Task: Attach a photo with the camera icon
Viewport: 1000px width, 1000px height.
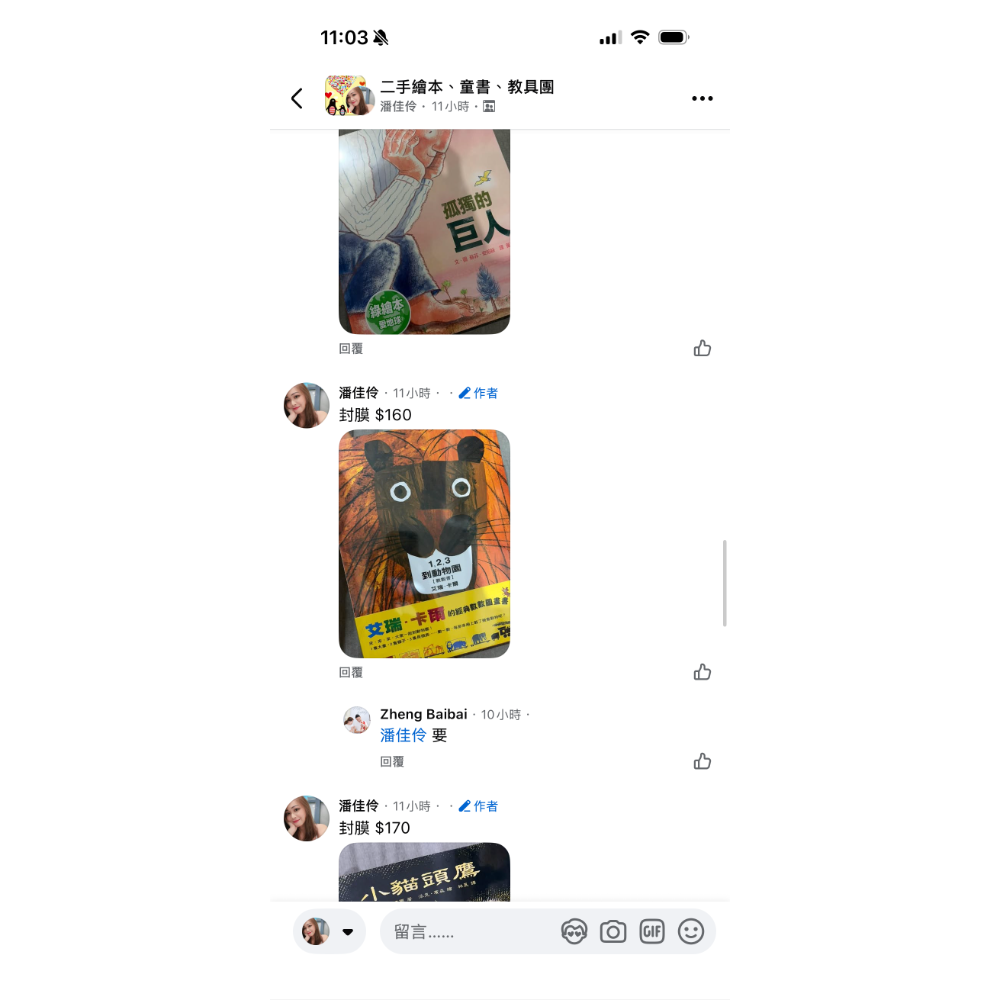Action: [613, 932]
